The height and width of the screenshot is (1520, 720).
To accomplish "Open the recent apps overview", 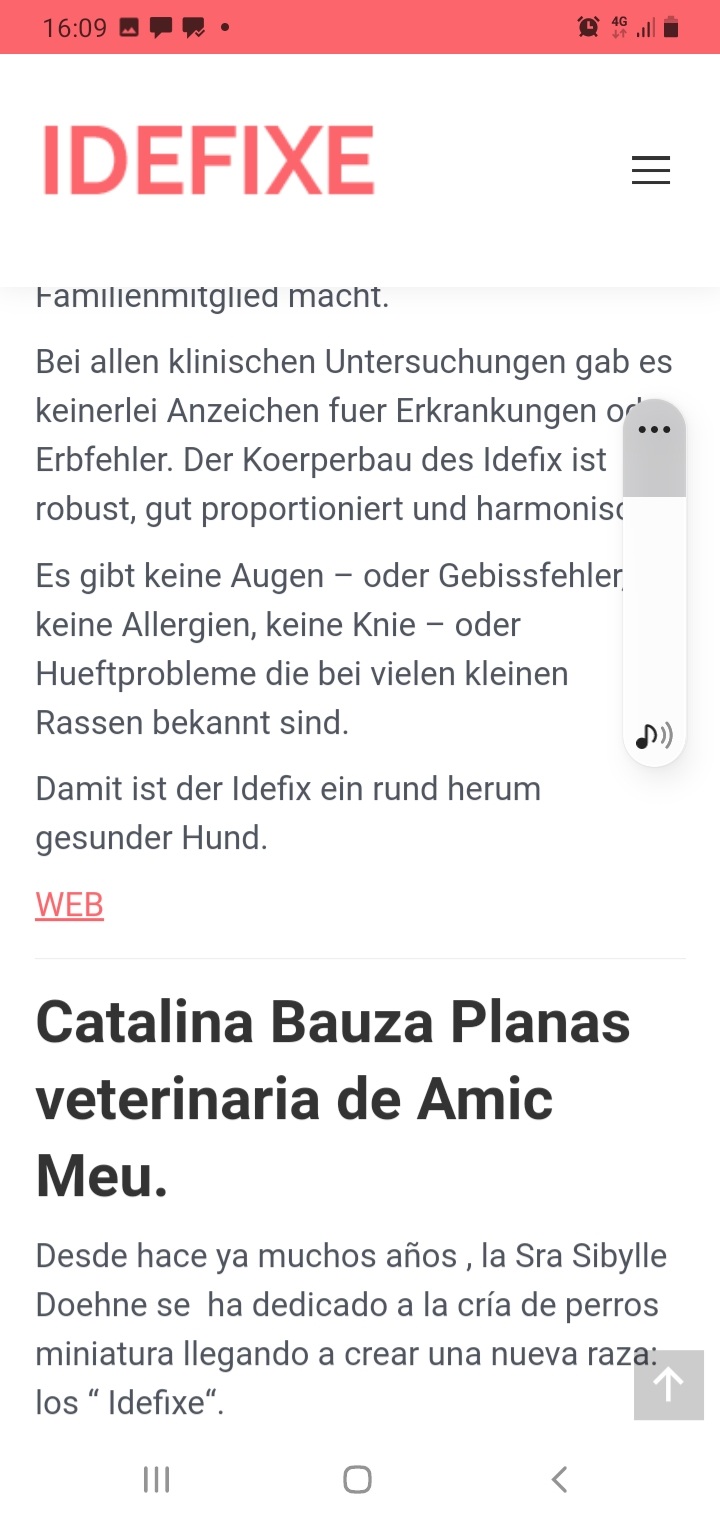I will (156, 1479).
